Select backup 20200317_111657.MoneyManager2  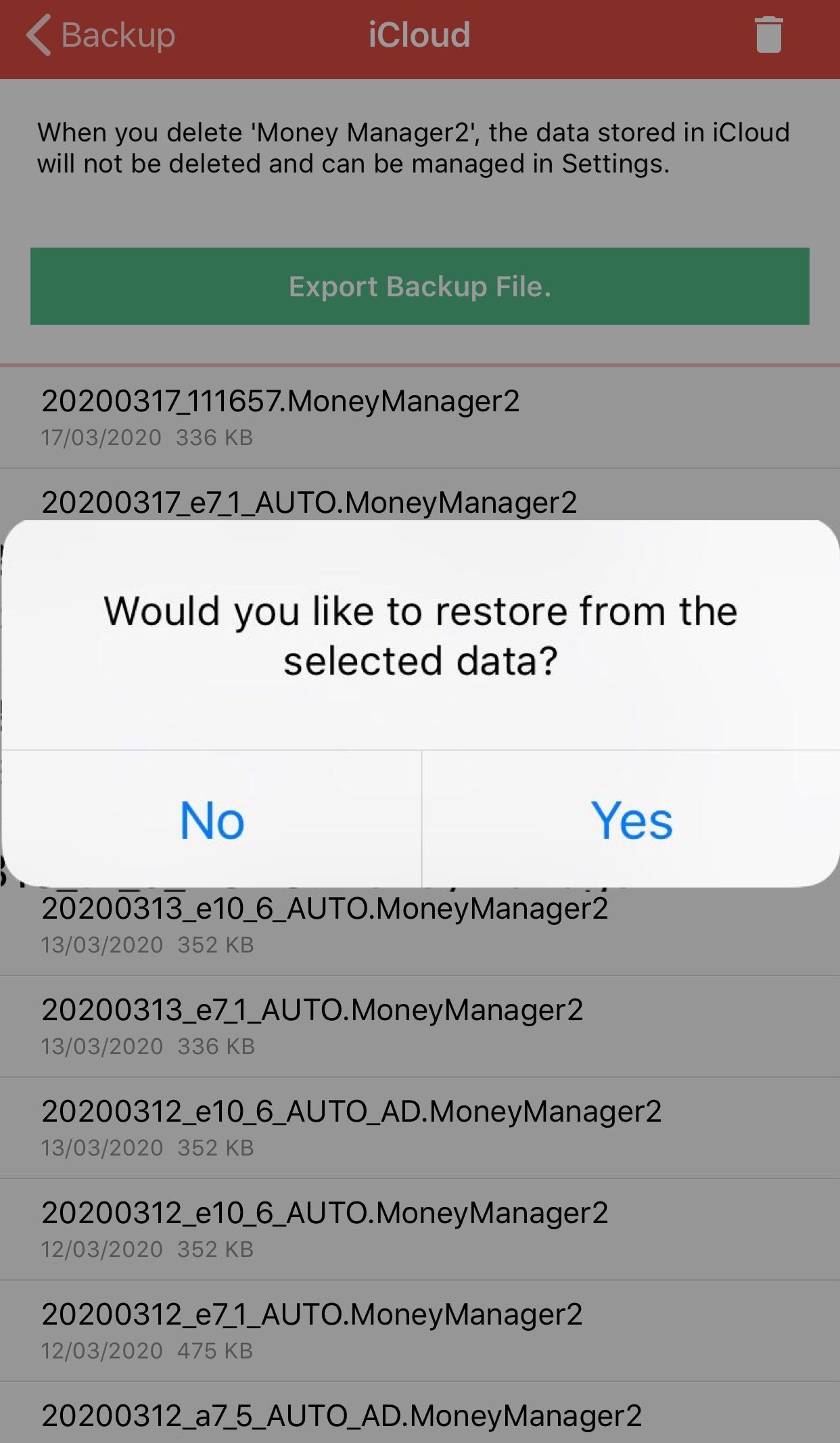pyautogui.click(x=420, y=417)
